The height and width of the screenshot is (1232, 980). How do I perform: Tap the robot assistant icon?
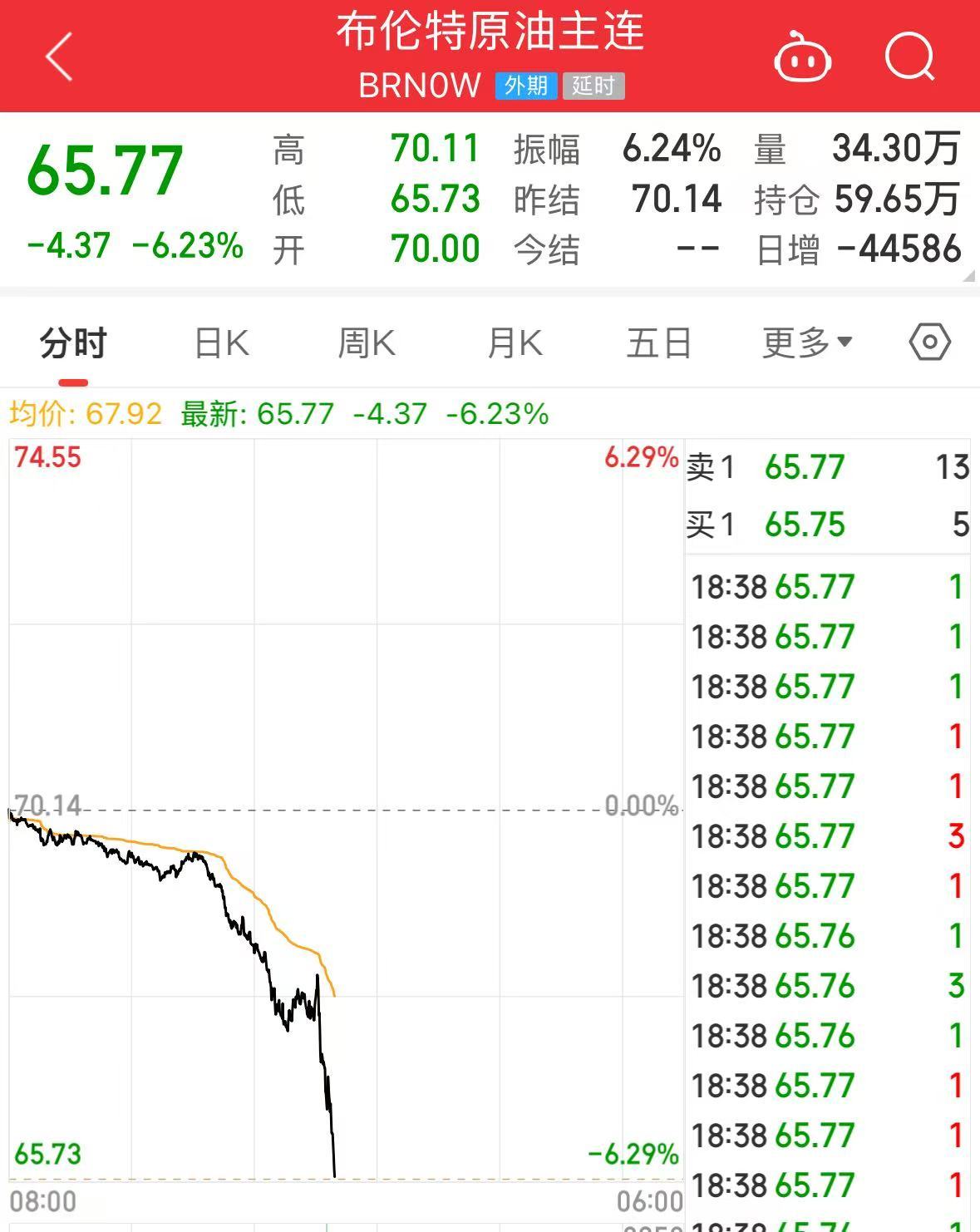point(803,57)
